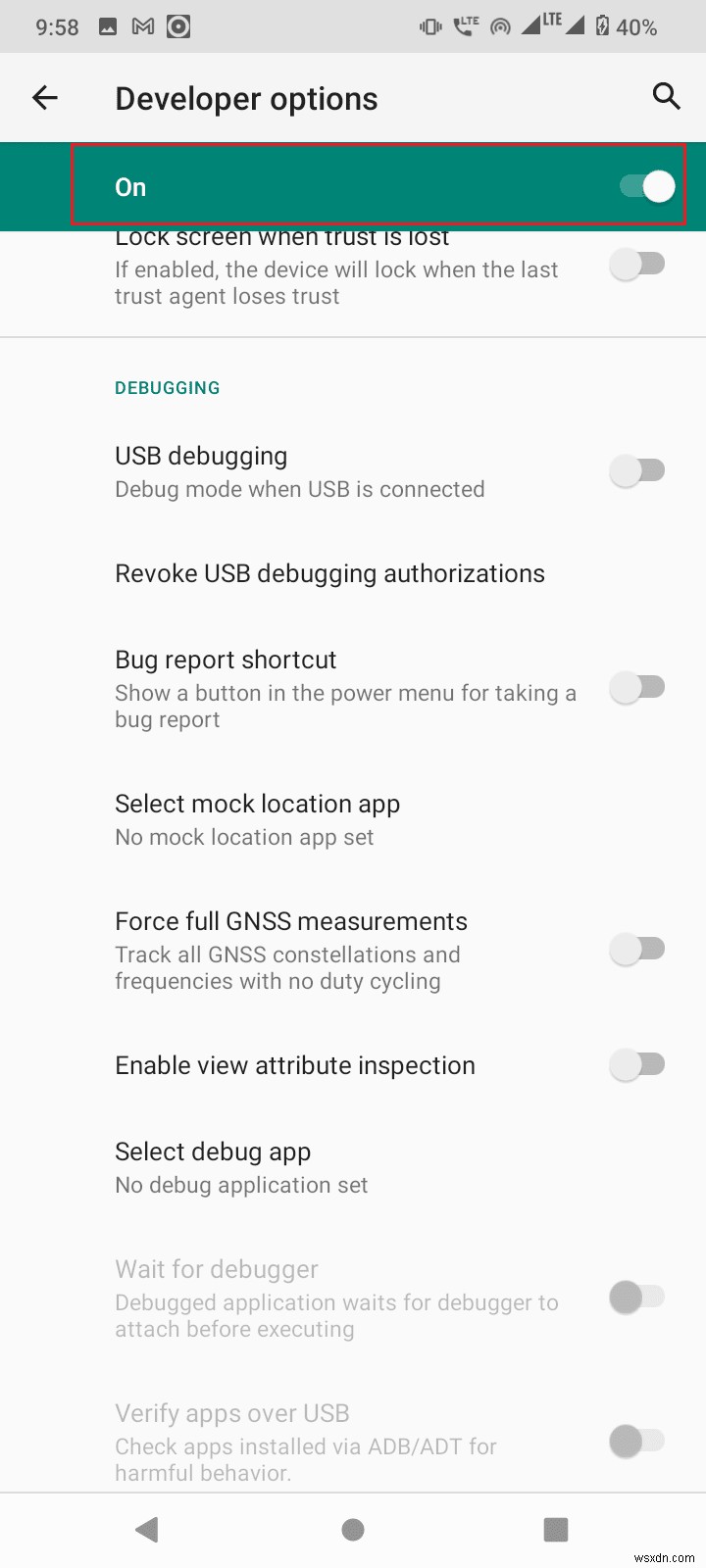Open recent apps with the square button
706x1568 pixels.
(x=556, y=1529)
